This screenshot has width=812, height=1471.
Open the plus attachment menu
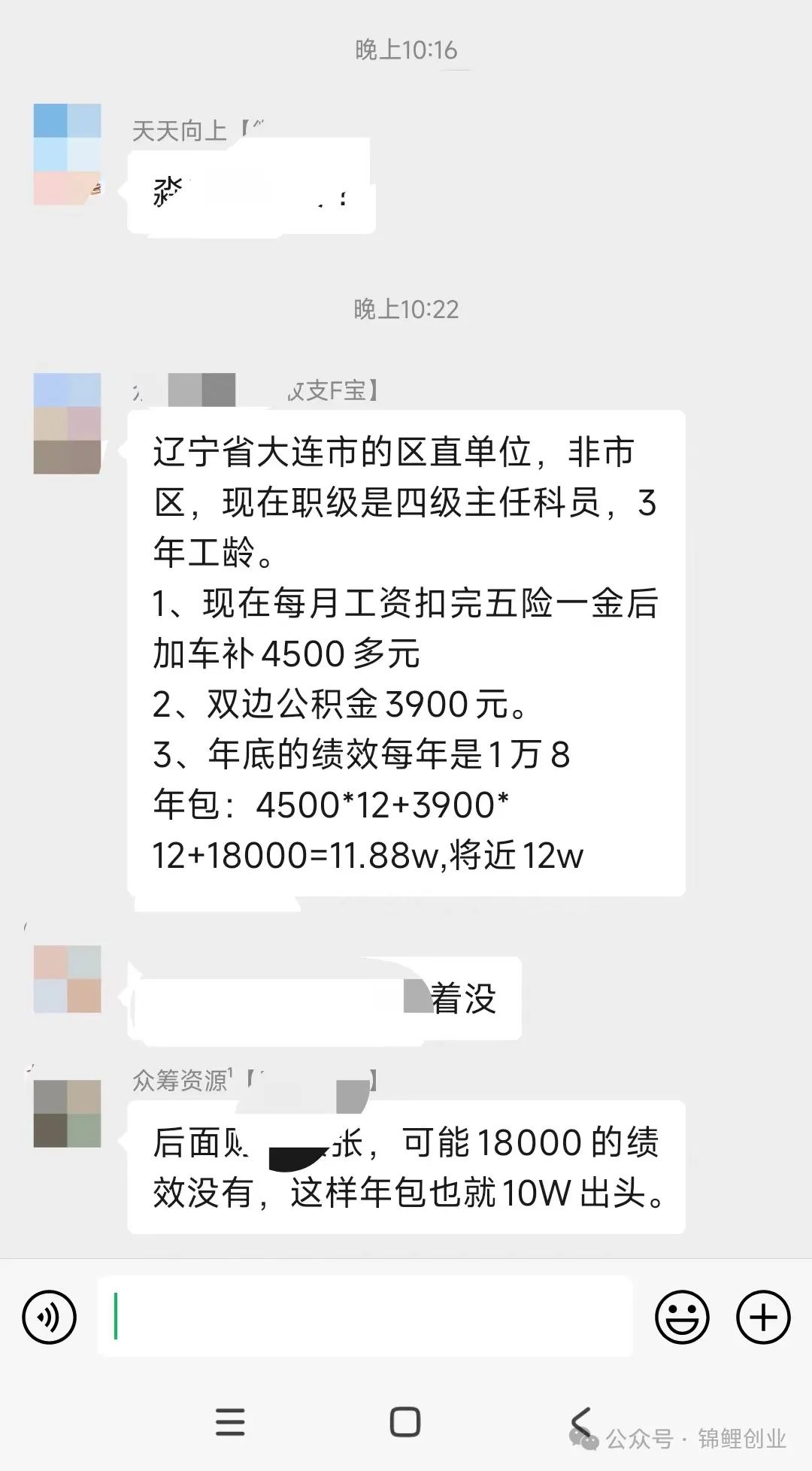click(x=763, y=1316)
